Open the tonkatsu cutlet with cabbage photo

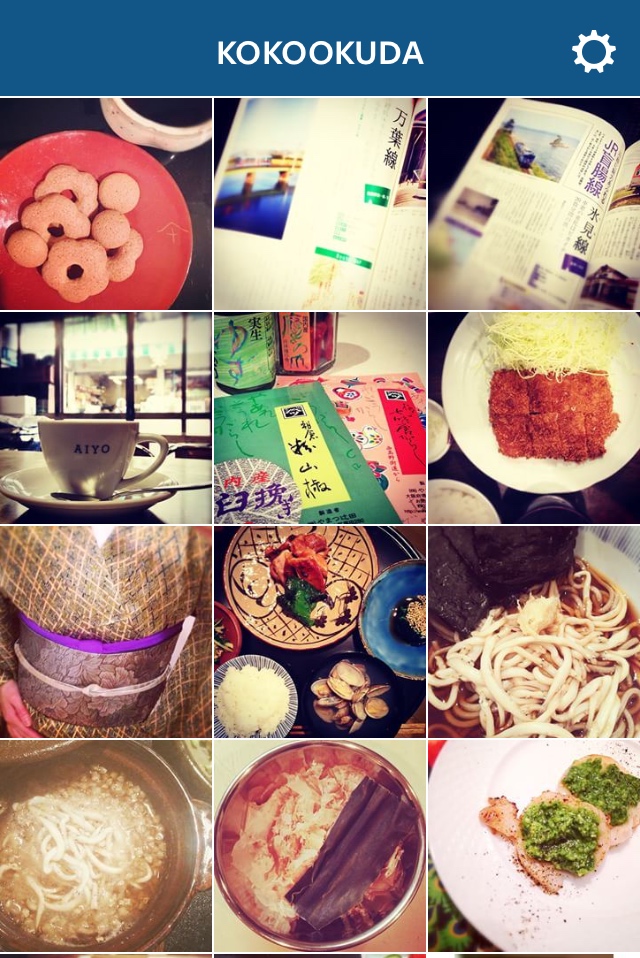pyautogui.click(x=534, y=418)
